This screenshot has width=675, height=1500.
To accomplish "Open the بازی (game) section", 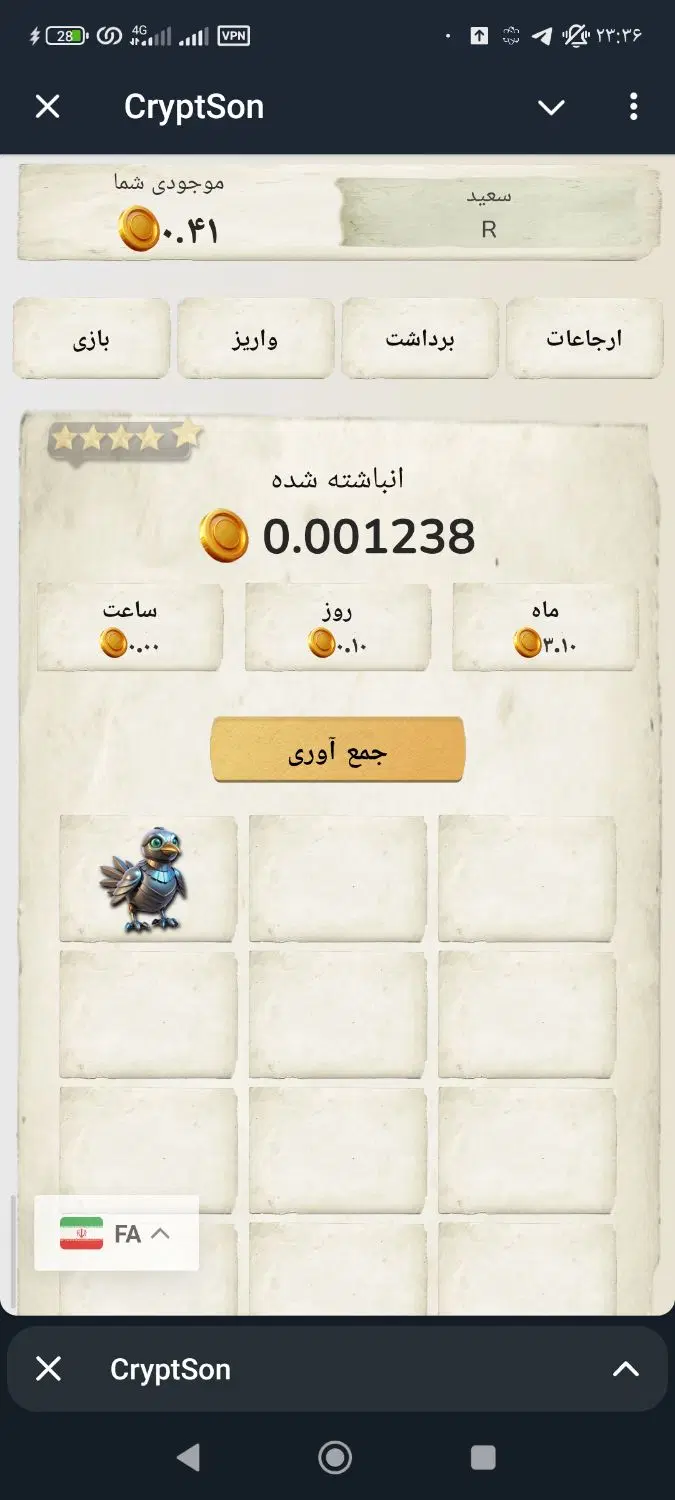I will click(x=91, y=339).
